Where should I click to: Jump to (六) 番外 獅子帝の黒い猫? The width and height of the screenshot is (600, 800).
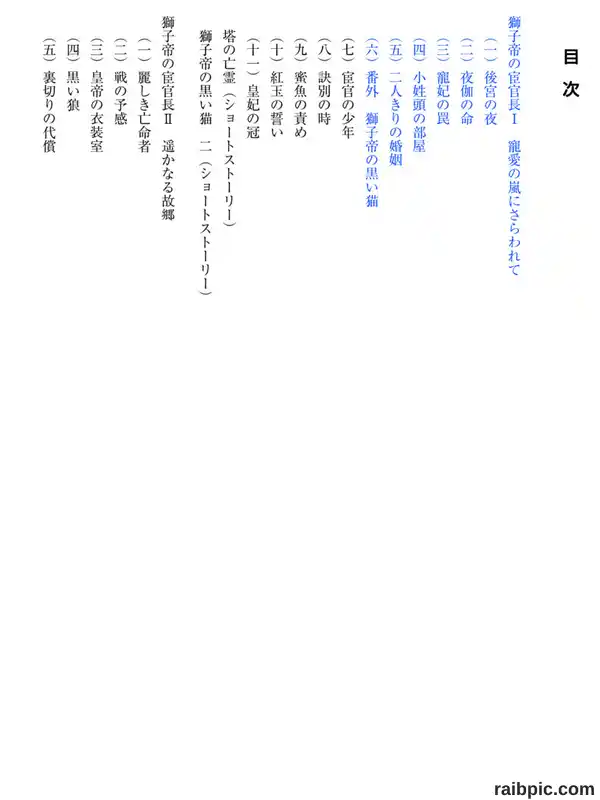coord(372,122)
